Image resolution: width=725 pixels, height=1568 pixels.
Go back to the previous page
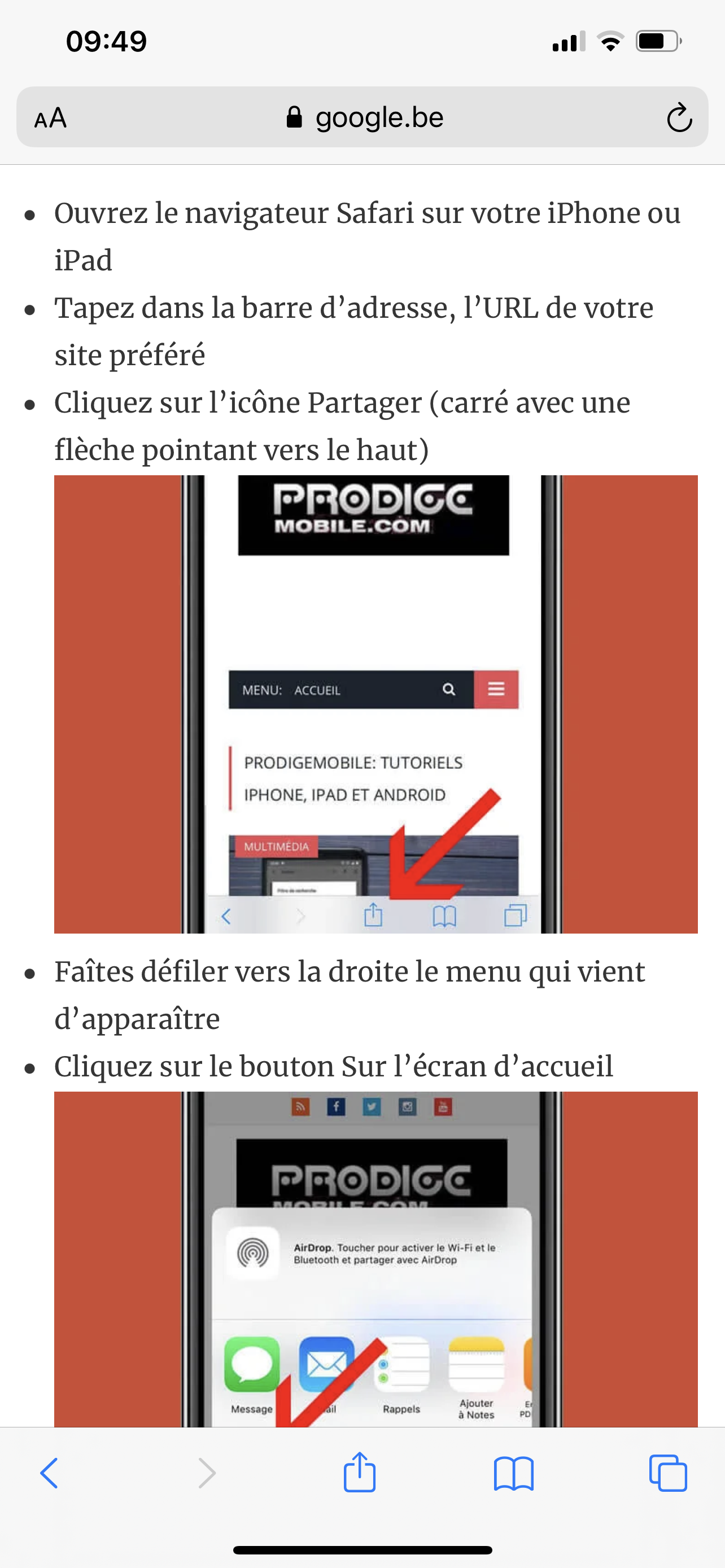[x=49, y=1473]
